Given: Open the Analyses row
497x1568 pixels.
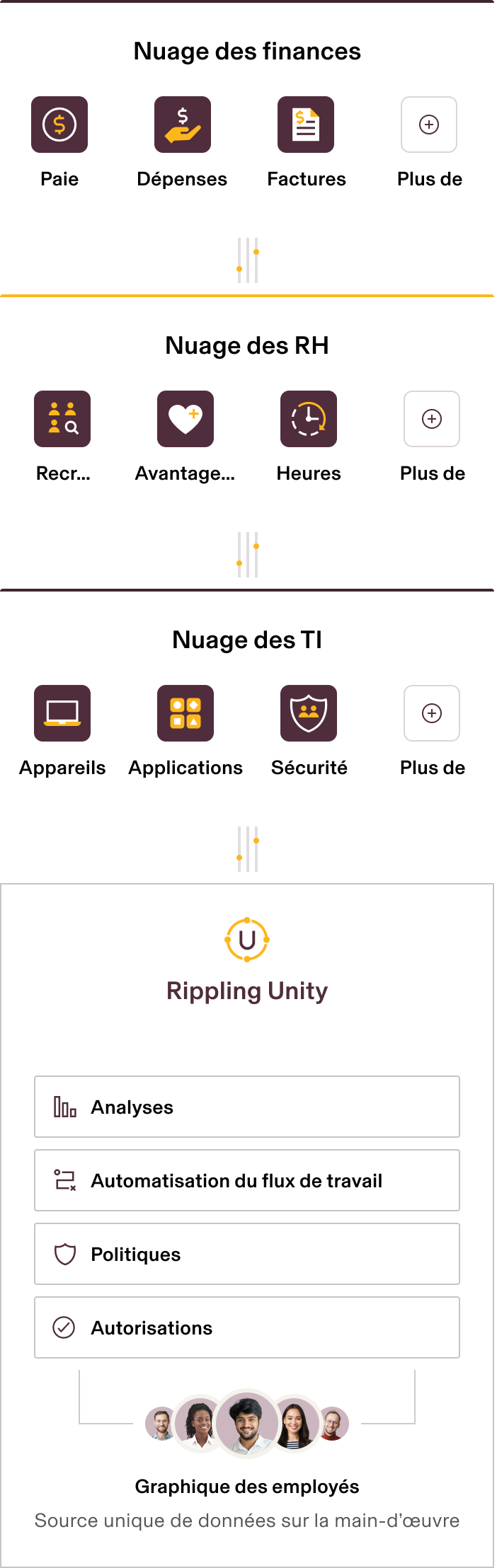Looking at the screenshot, I should click(247, 1107).
